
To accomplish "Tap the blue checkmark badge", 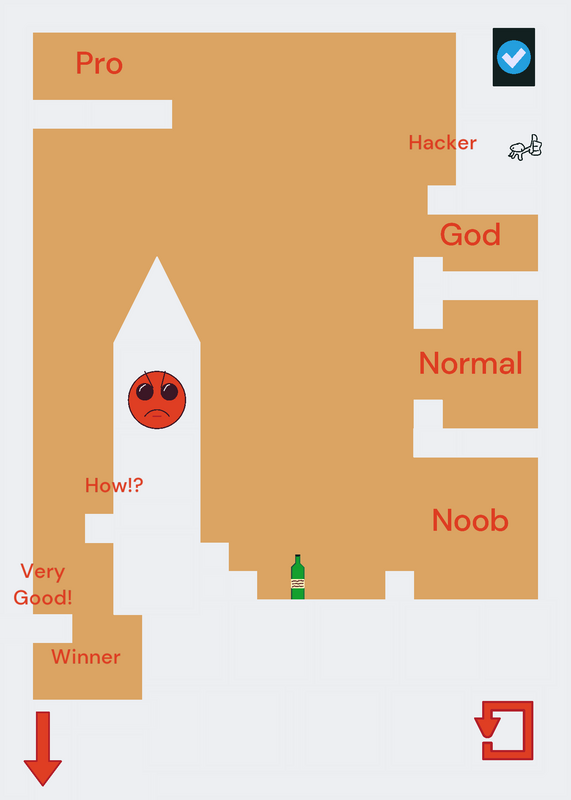I will tap(514, 57).
